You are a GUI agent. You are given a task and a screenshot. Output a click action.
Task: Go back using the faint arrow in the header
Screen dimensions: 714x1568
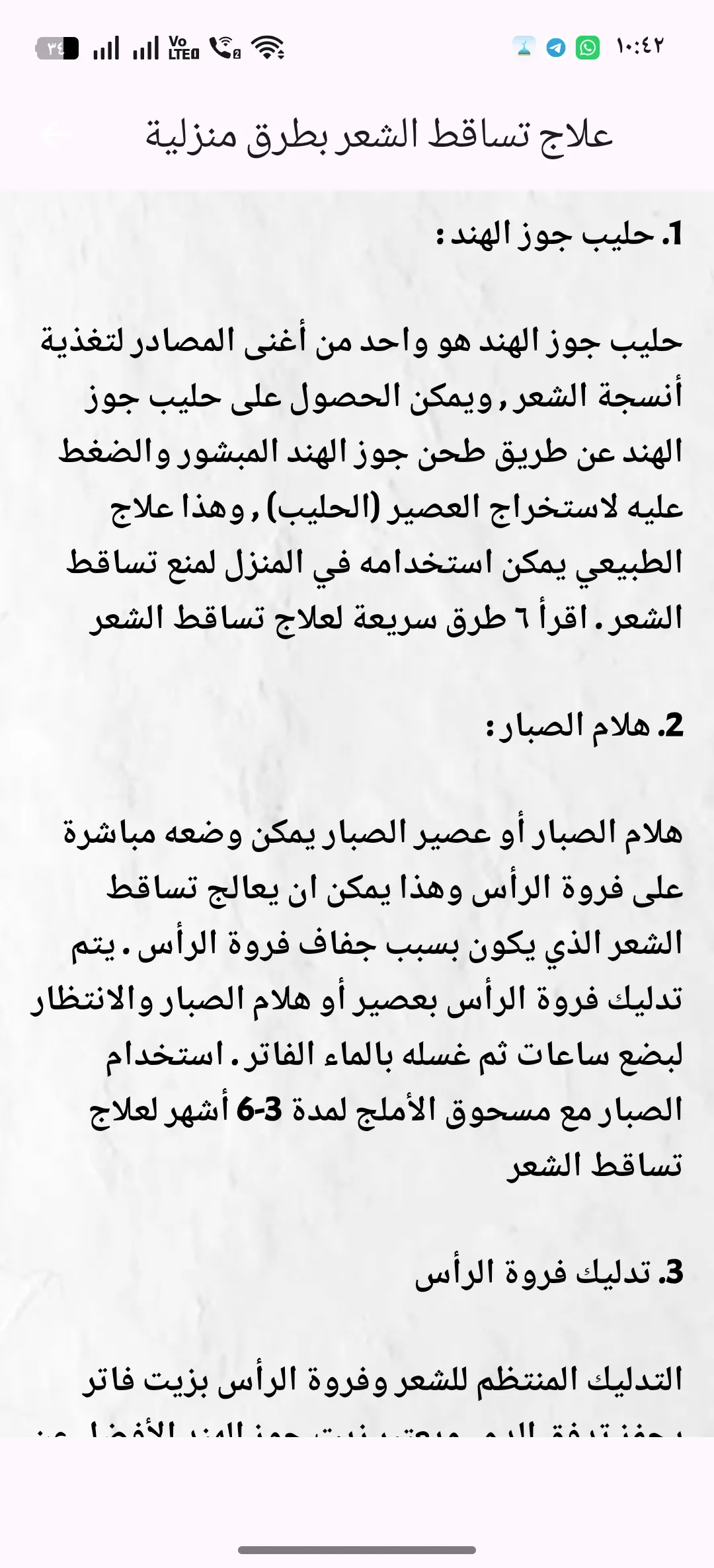[x=56, y=135]
